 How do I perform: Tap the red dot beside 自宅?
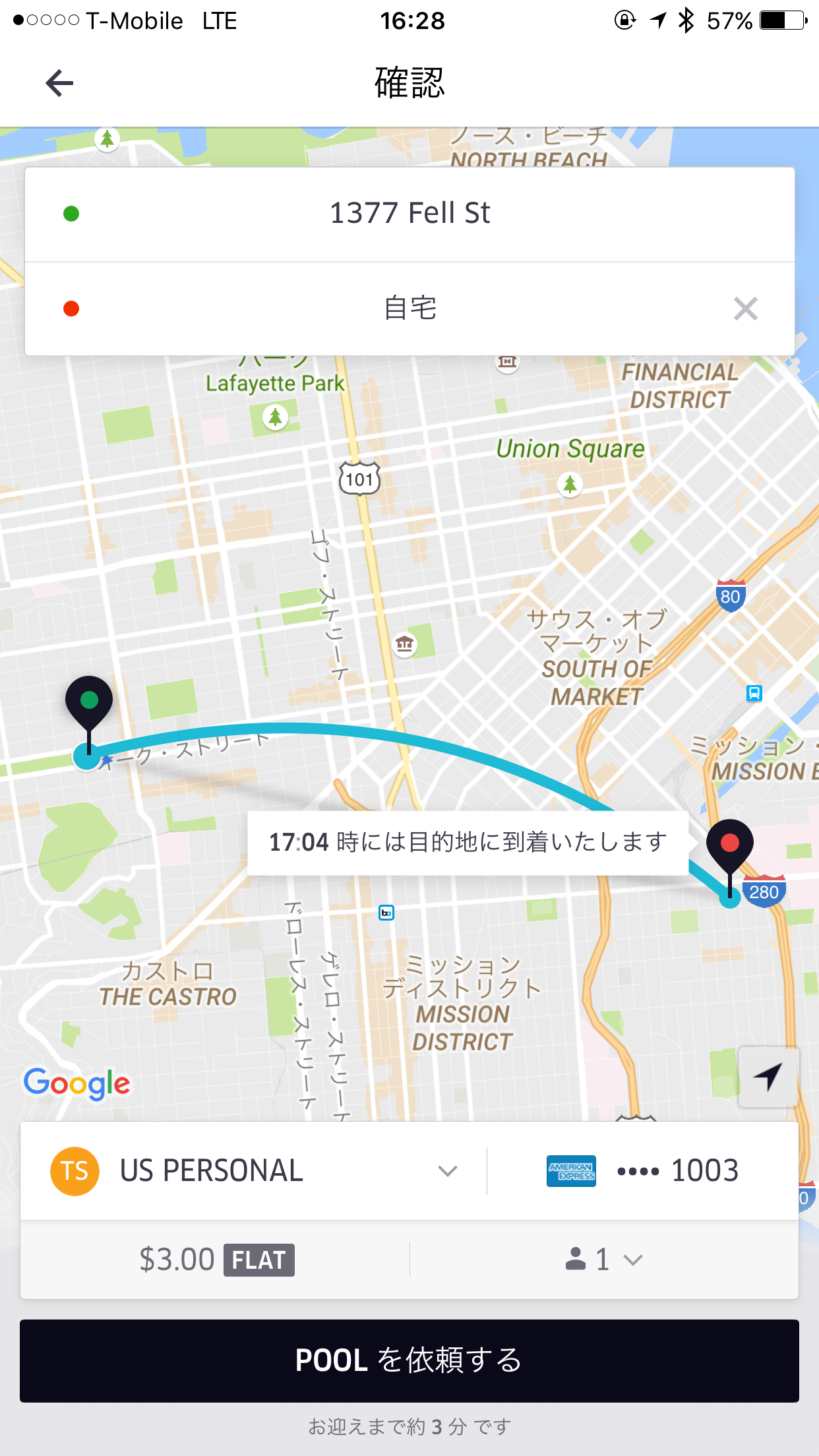tap(71, 308)
